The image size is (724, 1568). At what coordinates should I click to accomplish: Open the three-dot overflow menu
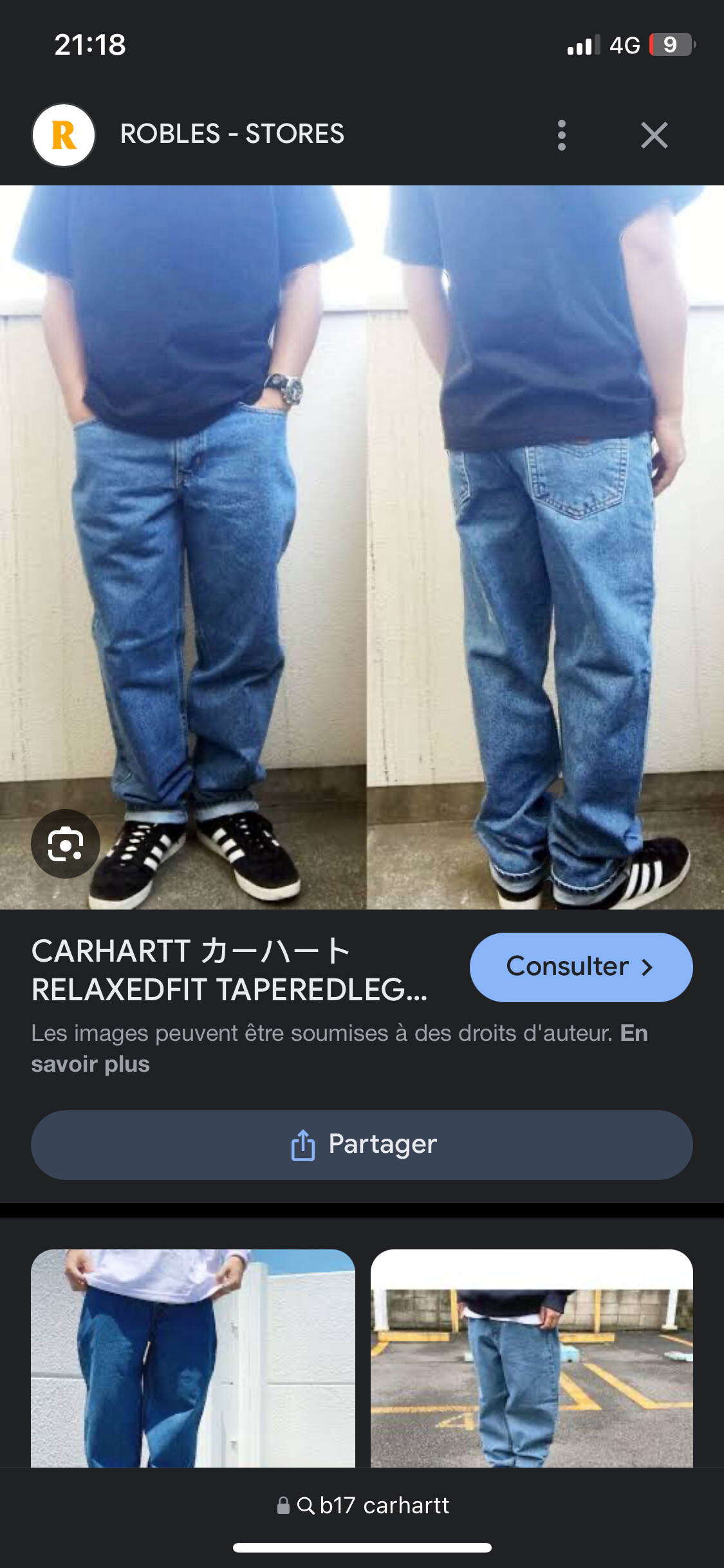tap(561, 135)
